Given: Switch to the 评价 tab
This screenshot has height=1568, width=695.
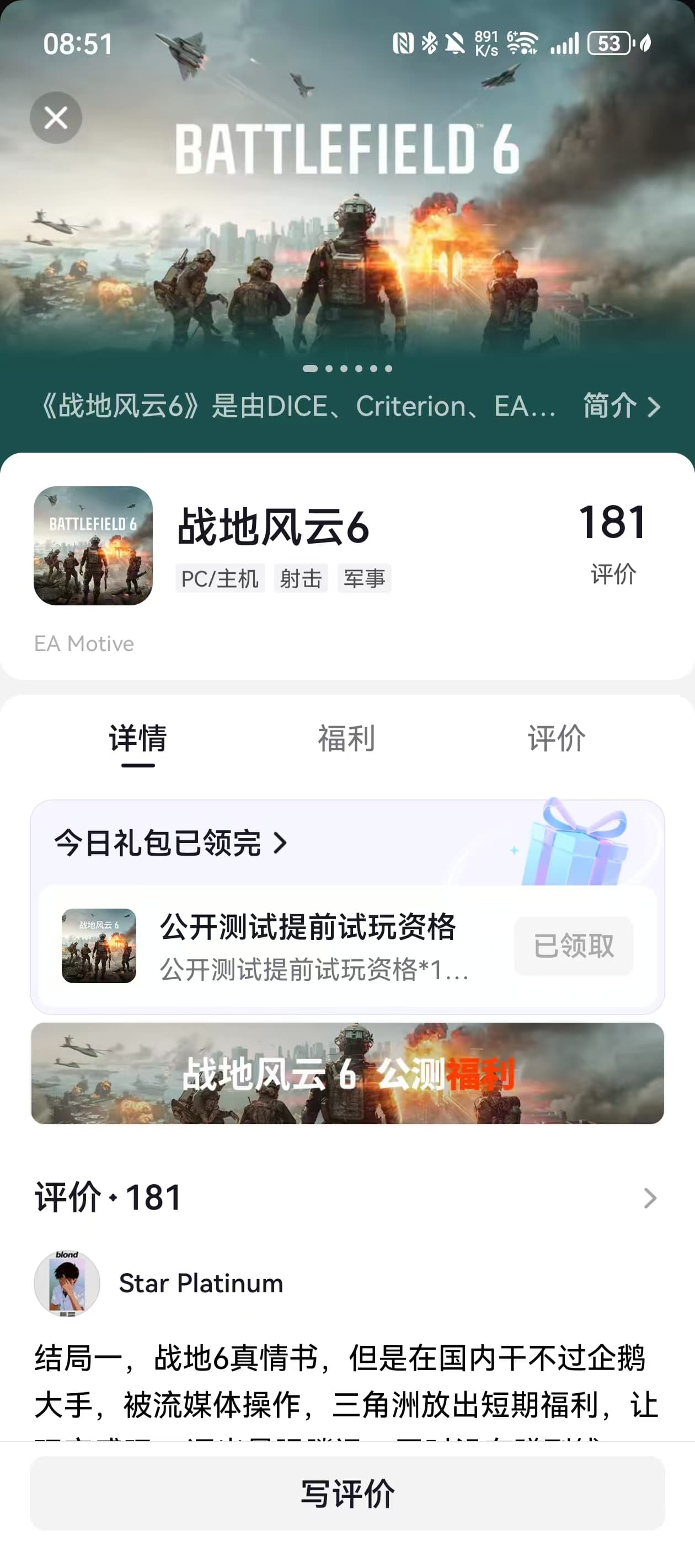Looking at the screenshot, I should pos(556,738).
